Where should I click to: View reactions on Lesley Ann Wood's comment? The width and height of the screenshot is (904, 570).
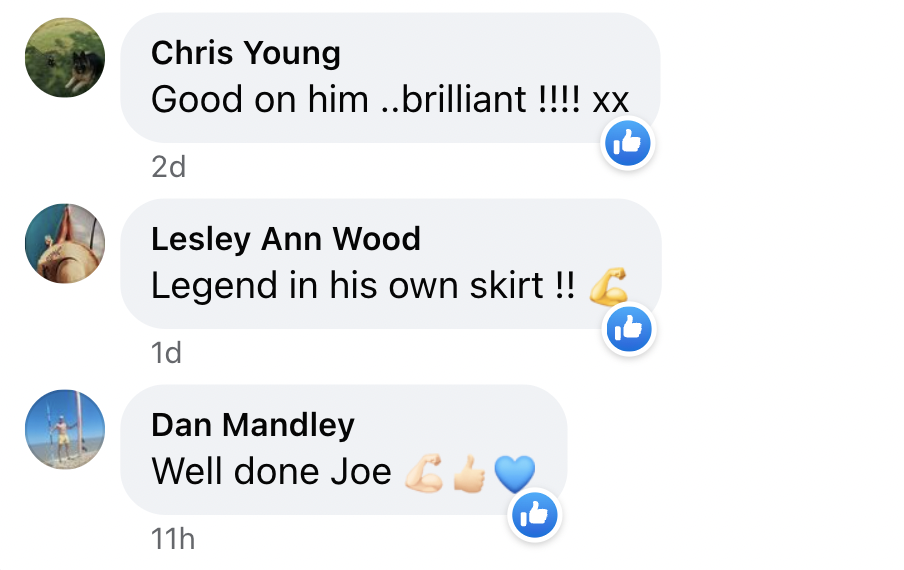629,328
